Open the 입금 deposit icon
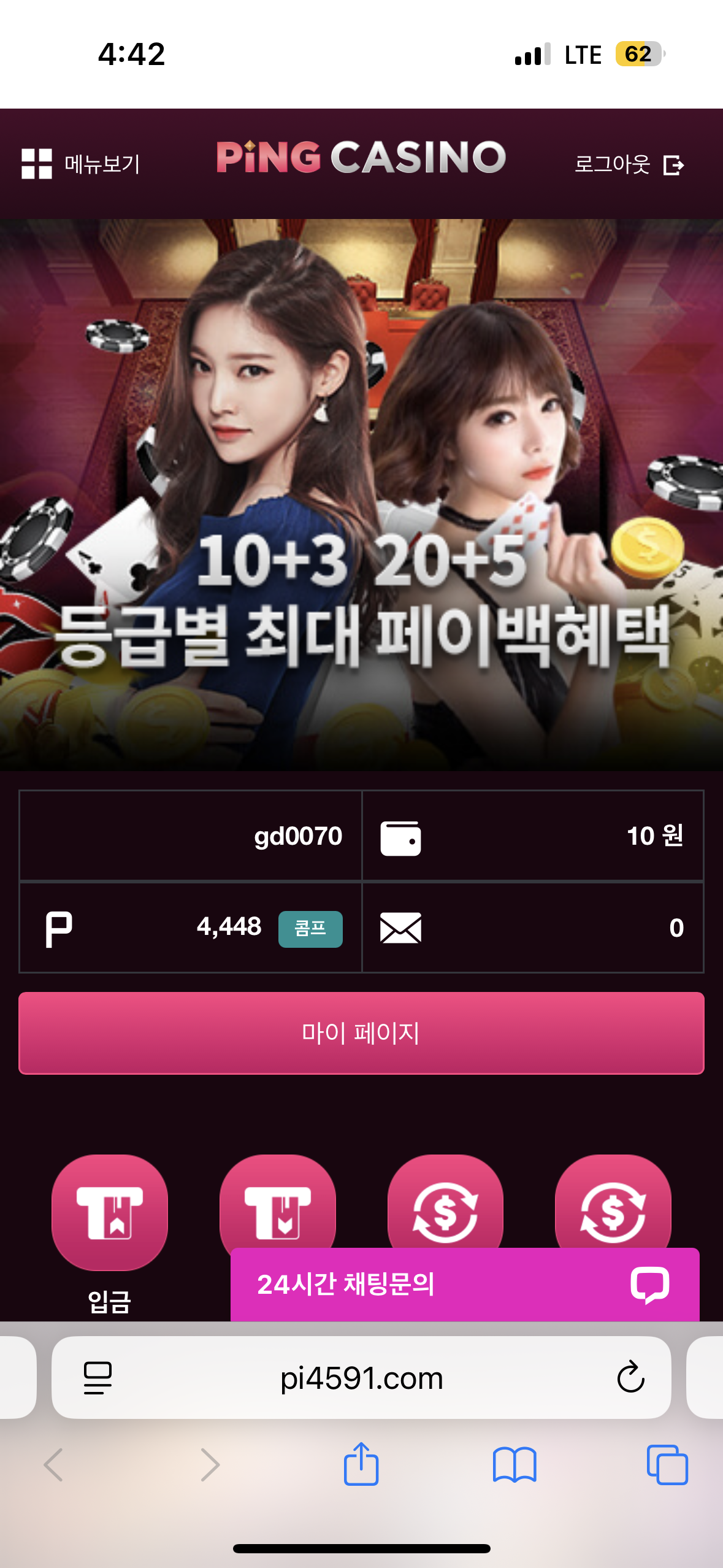Image resolution: width=723 pixels, height=1568 pixels. (109, 1213)
